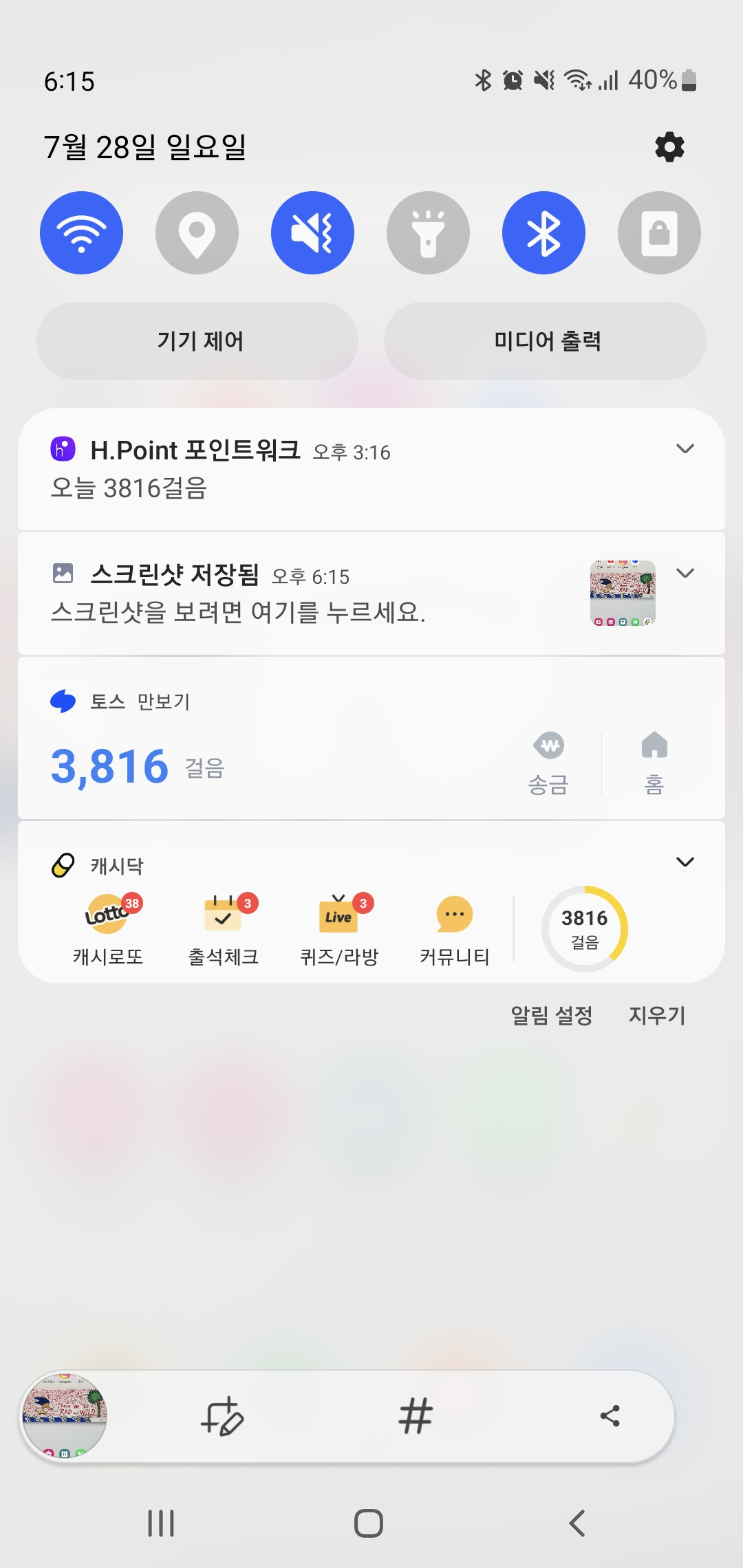Screen dimensions: 743x1568
Task: Open 미디어 출력 media output
Action: (546, 341)
